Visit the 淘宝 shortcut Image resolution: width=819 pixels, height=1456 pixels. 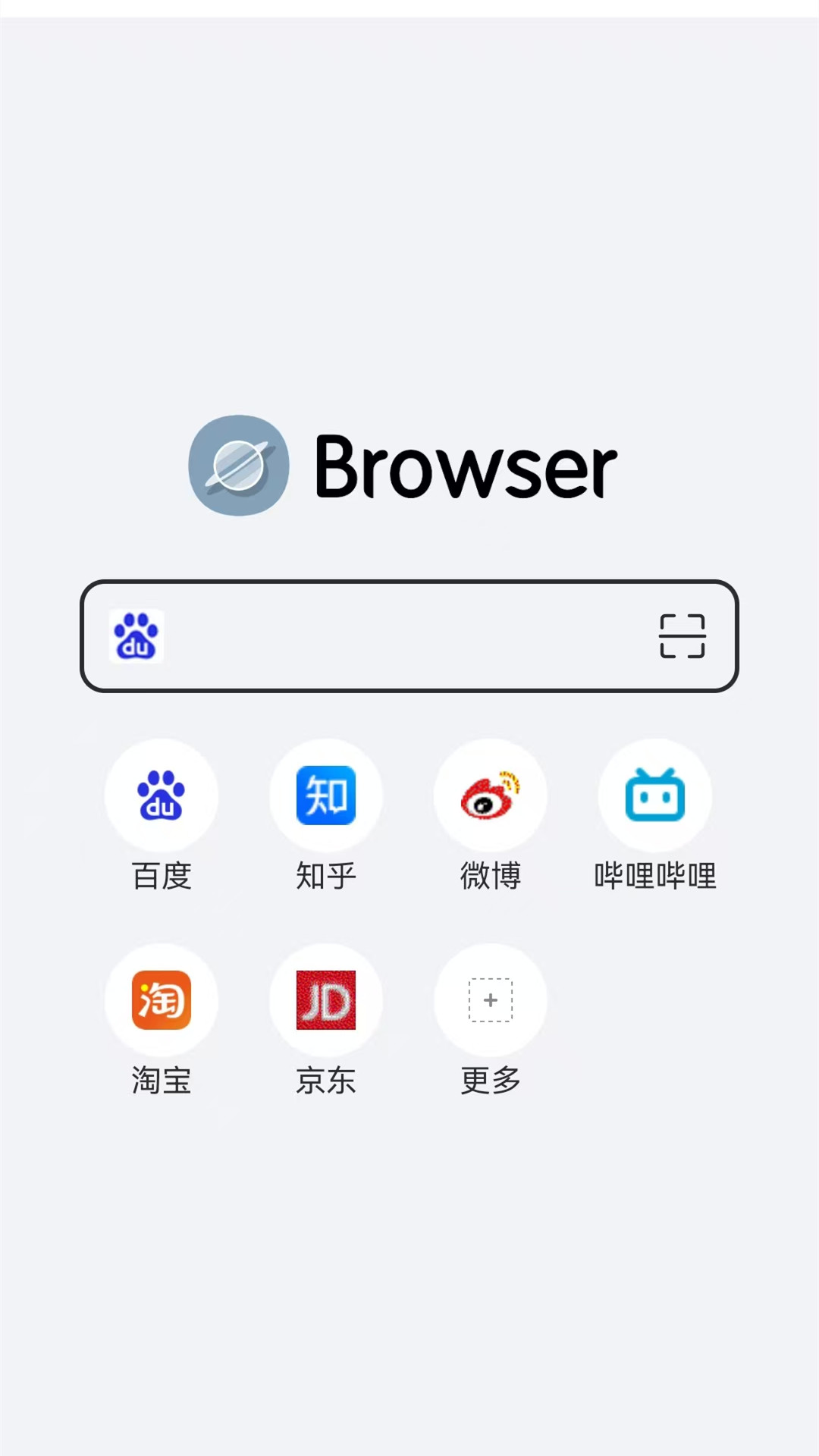click(x=162, y=1000)
